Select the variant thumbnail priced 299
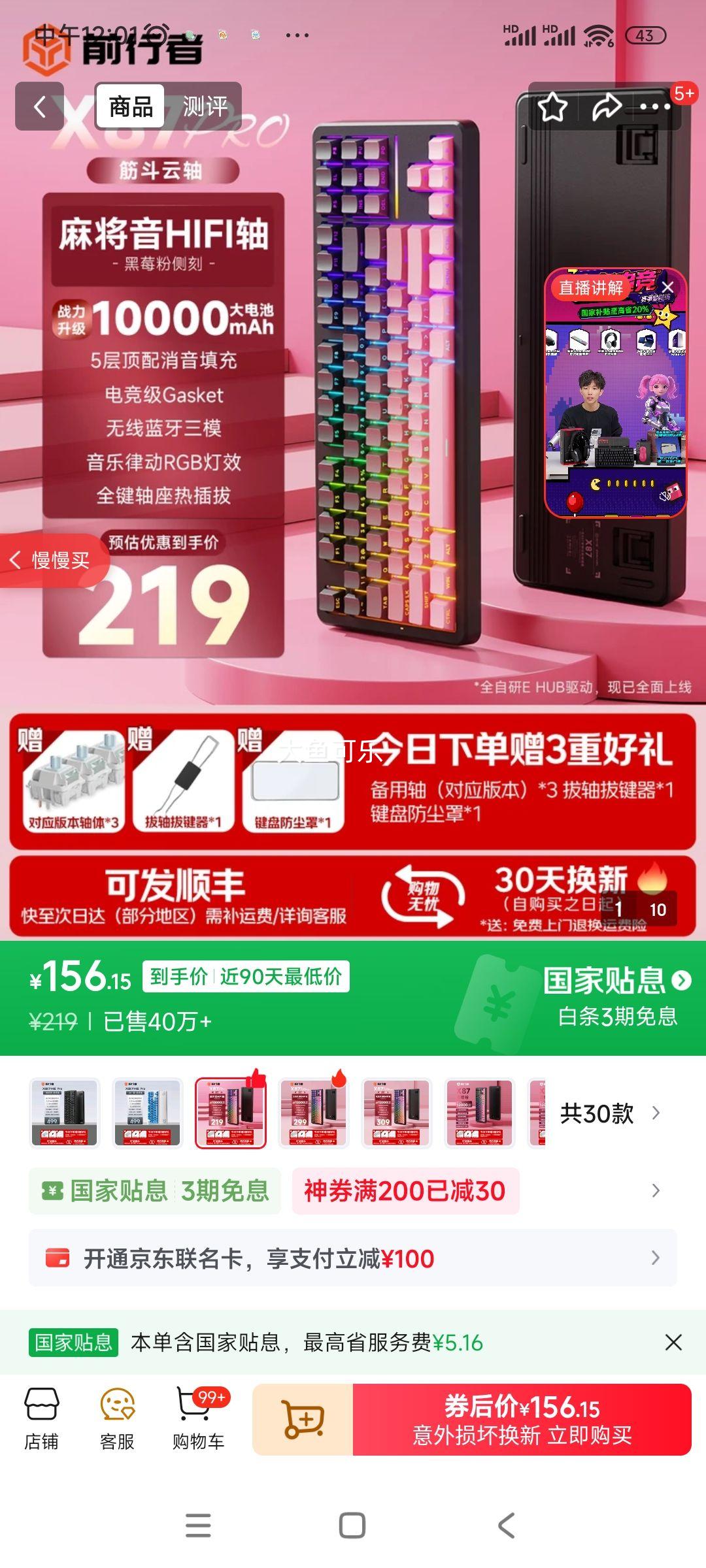Screen dimensions: 706x1568 coord(314,1113)
